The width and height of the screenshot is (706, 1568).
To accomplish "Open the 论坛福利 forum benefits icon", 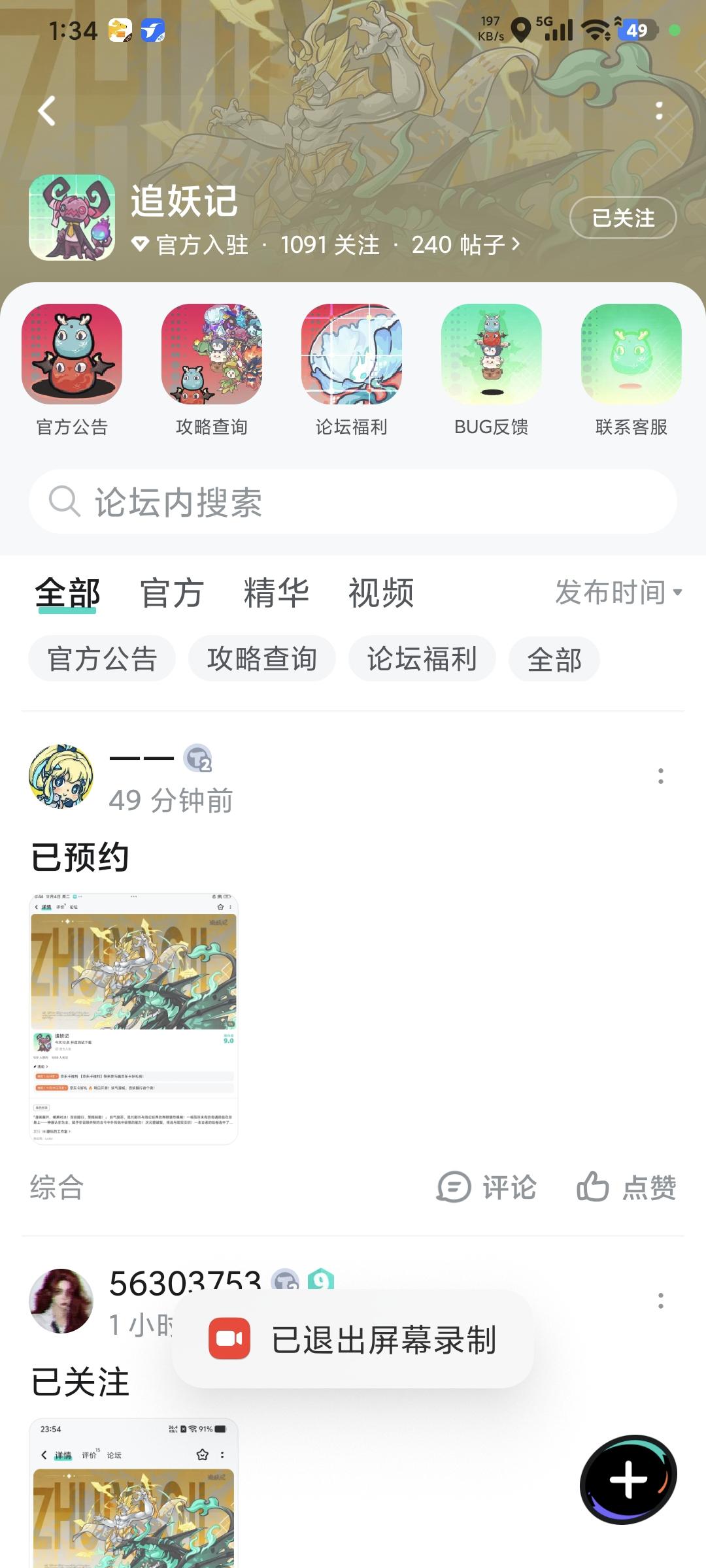I will tap(353, 356).
